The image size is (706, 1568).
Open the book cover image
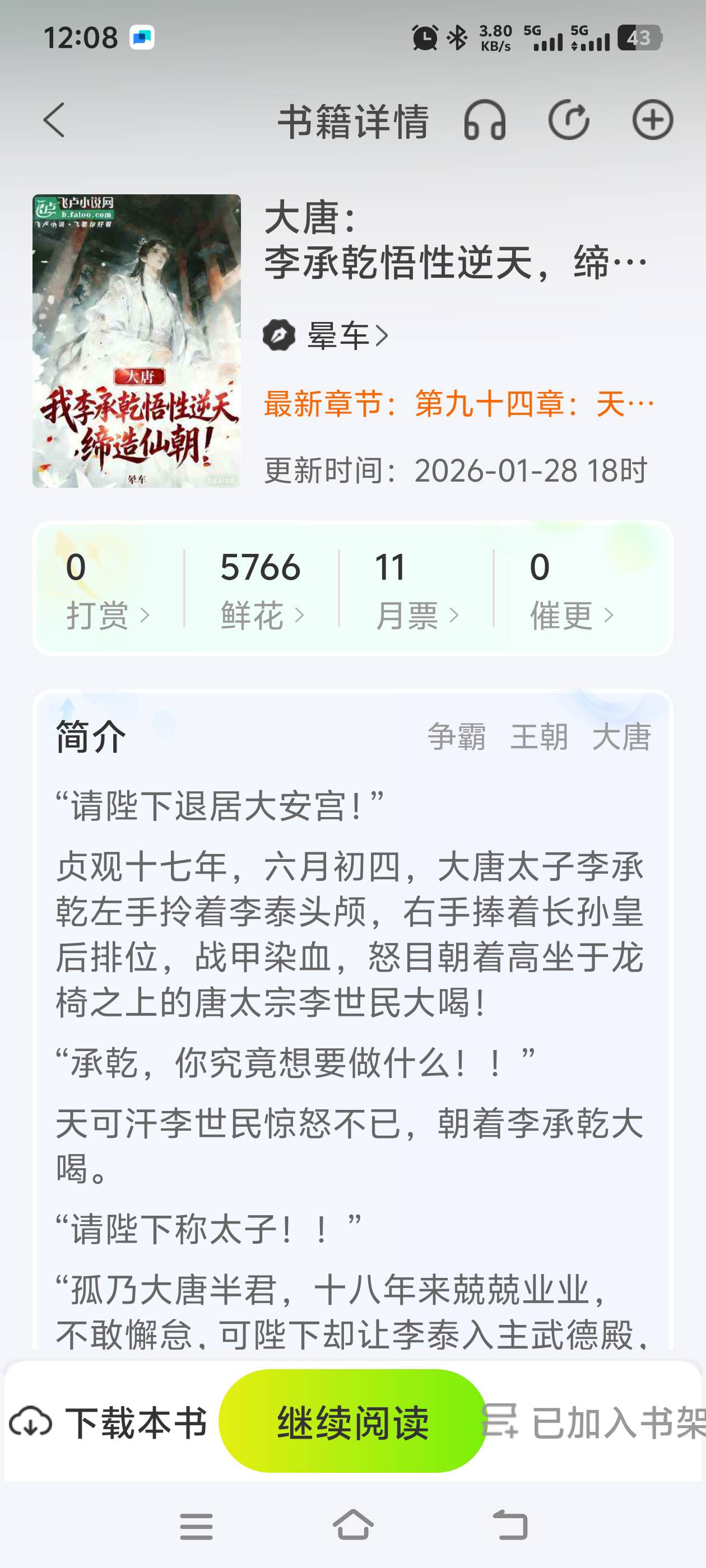pyautogui.click(x=137, y=341)
